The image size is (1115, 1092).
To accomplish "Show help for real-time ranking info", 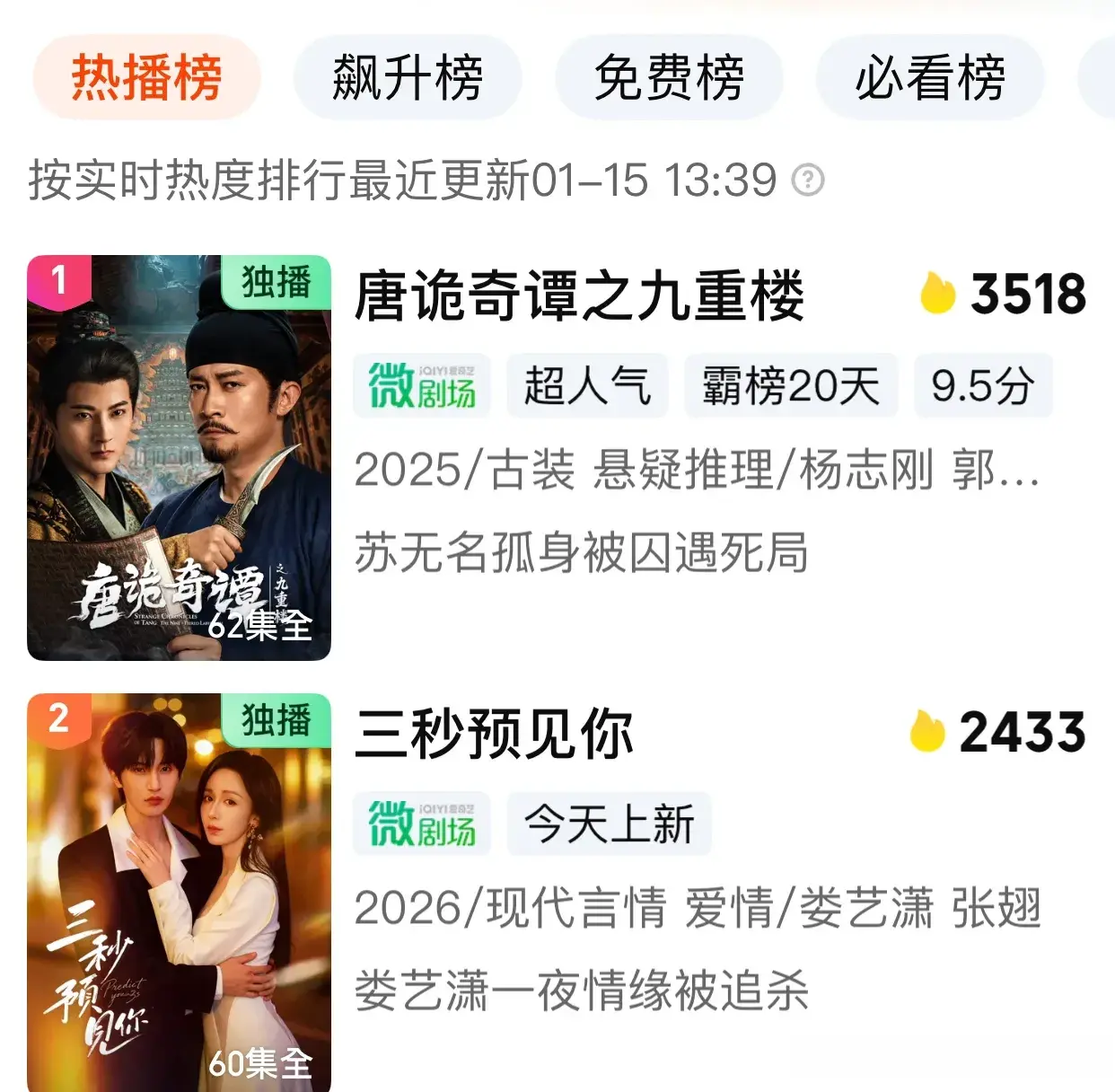I will (x=807, y=181).
